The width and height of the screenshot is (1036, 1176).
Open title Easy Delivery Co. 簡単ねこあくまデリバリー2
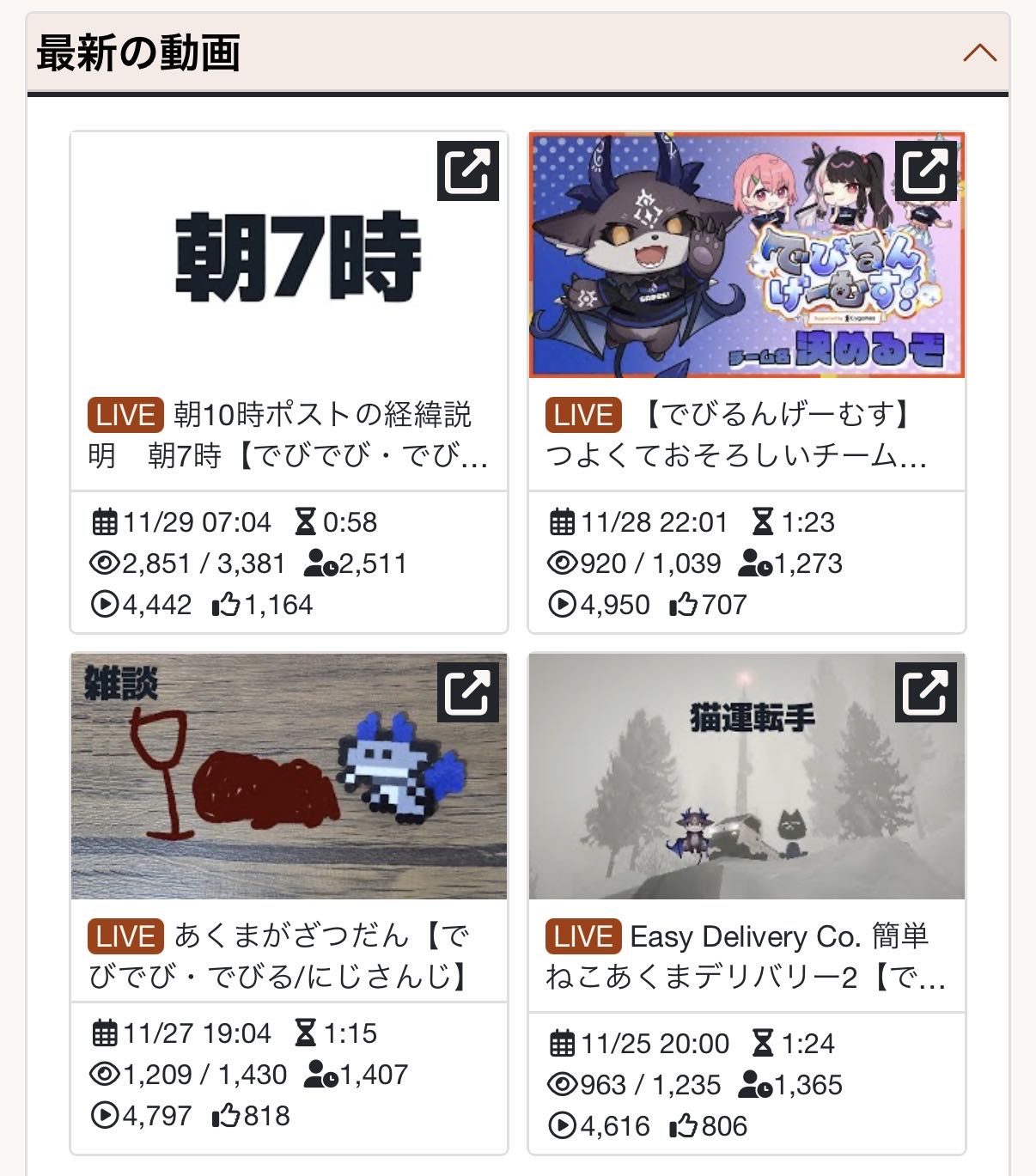[x=746, y=957]
